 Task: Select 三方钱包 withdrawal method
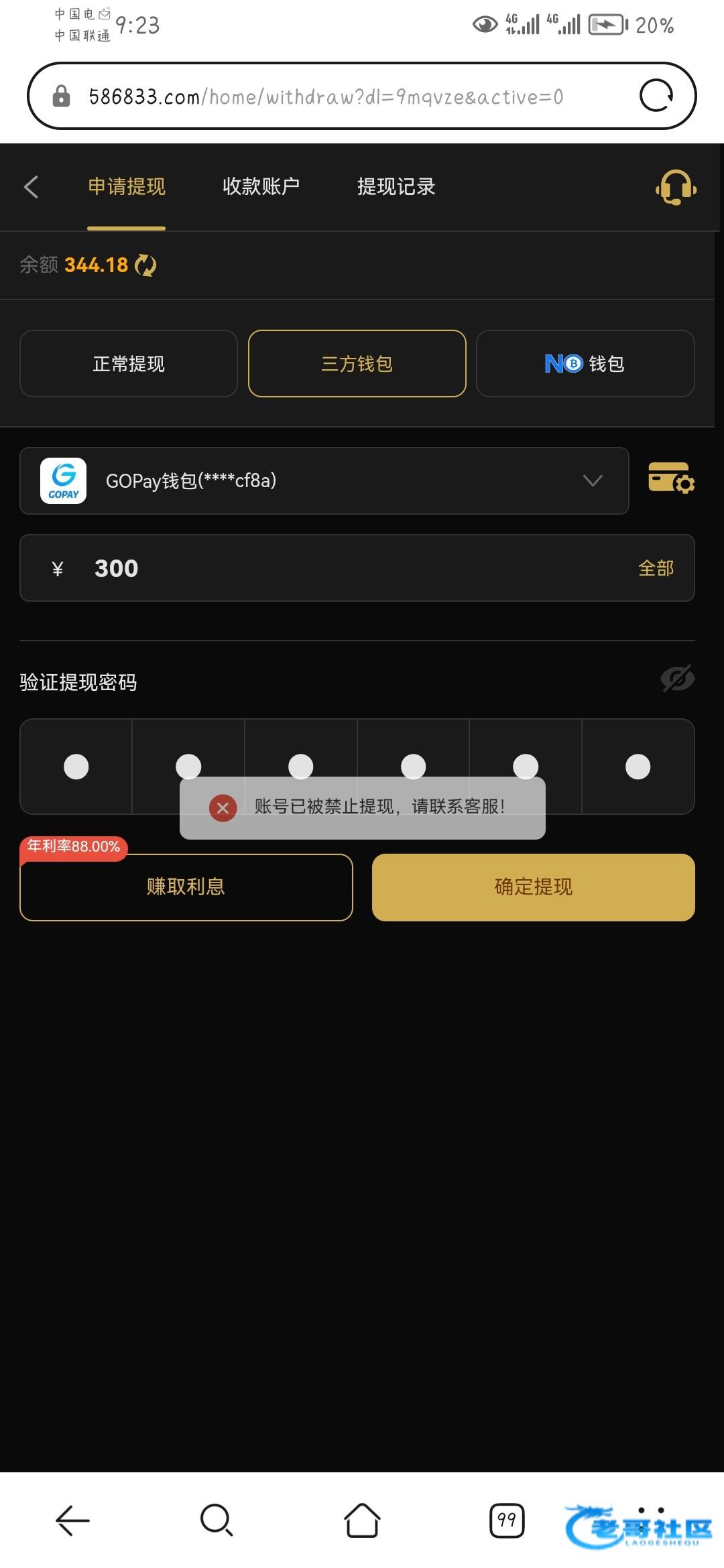(x=357, y=364)
